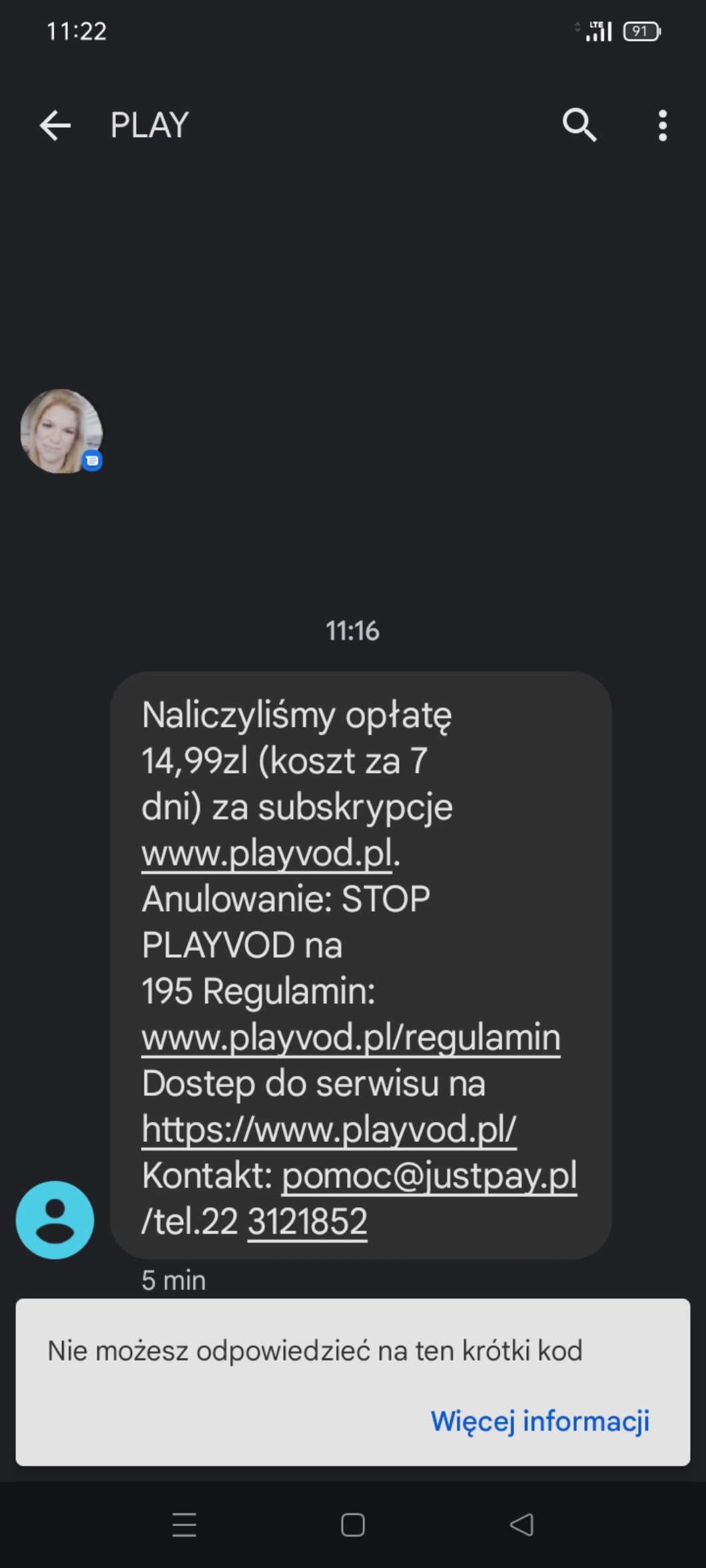This screenshot has height=1568, width=706.
Task: Tap the system home button
Action: point(352,1524)
